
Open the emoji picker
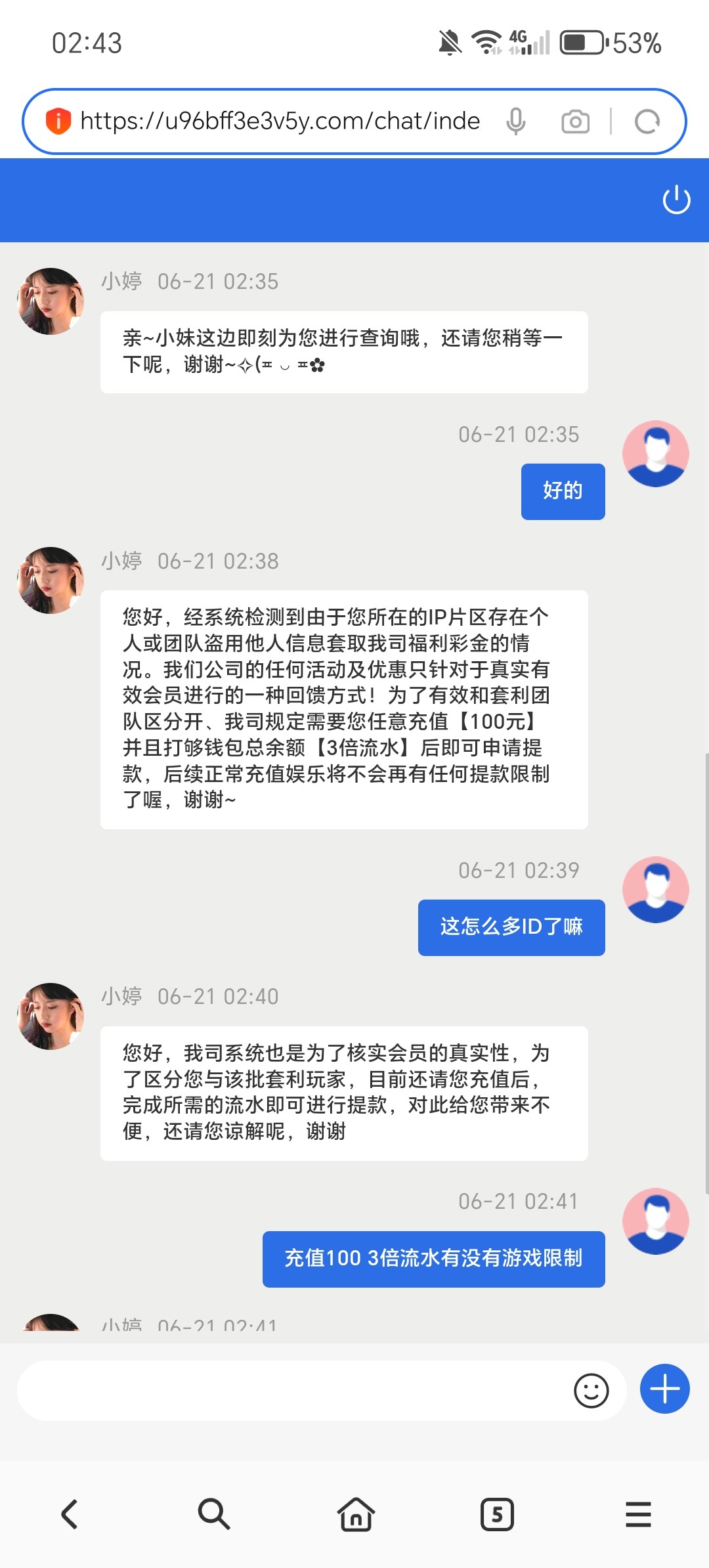(x=591, y=1390)
